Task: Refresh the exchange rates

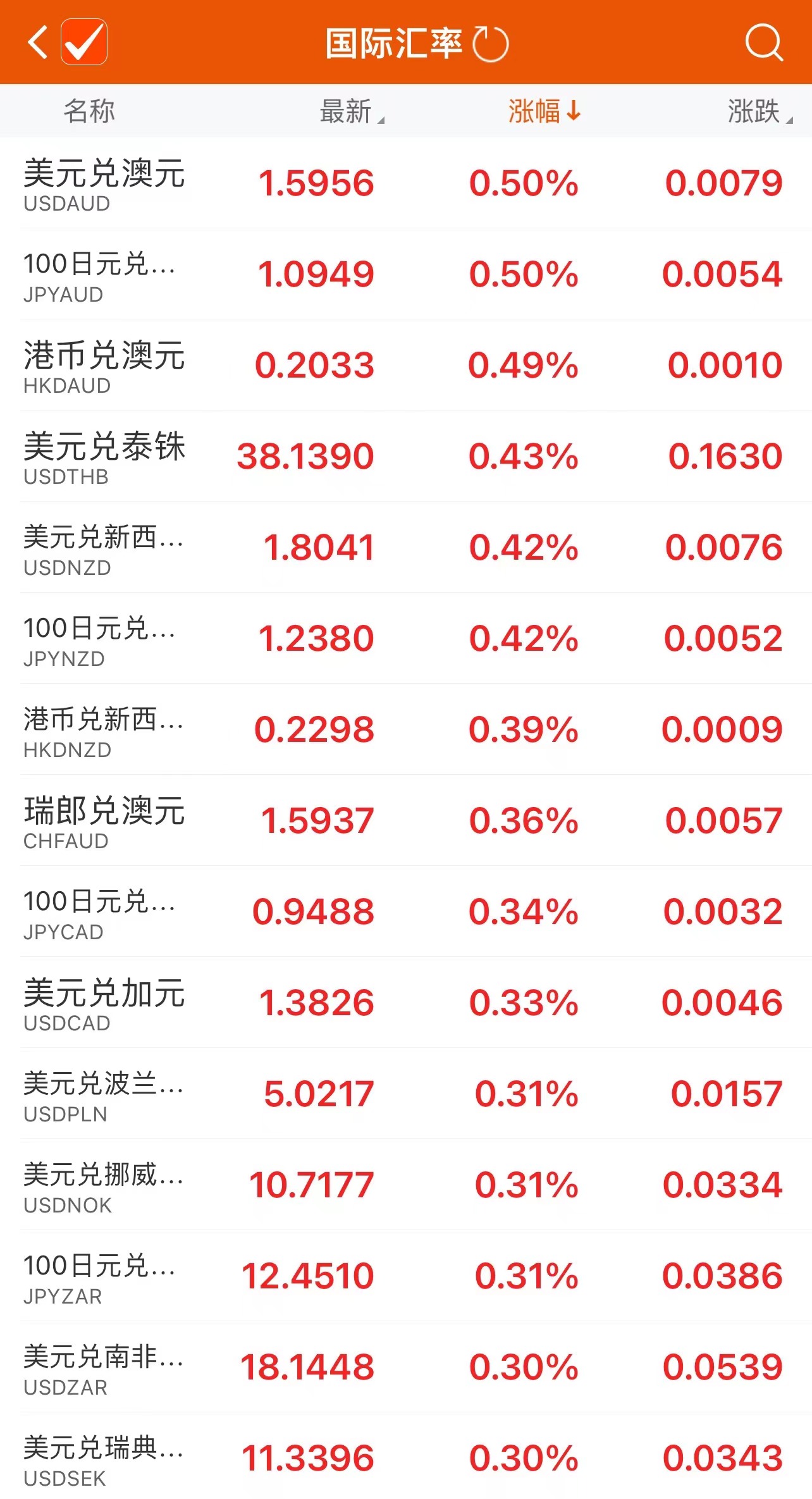Action: tap(491, 44)
